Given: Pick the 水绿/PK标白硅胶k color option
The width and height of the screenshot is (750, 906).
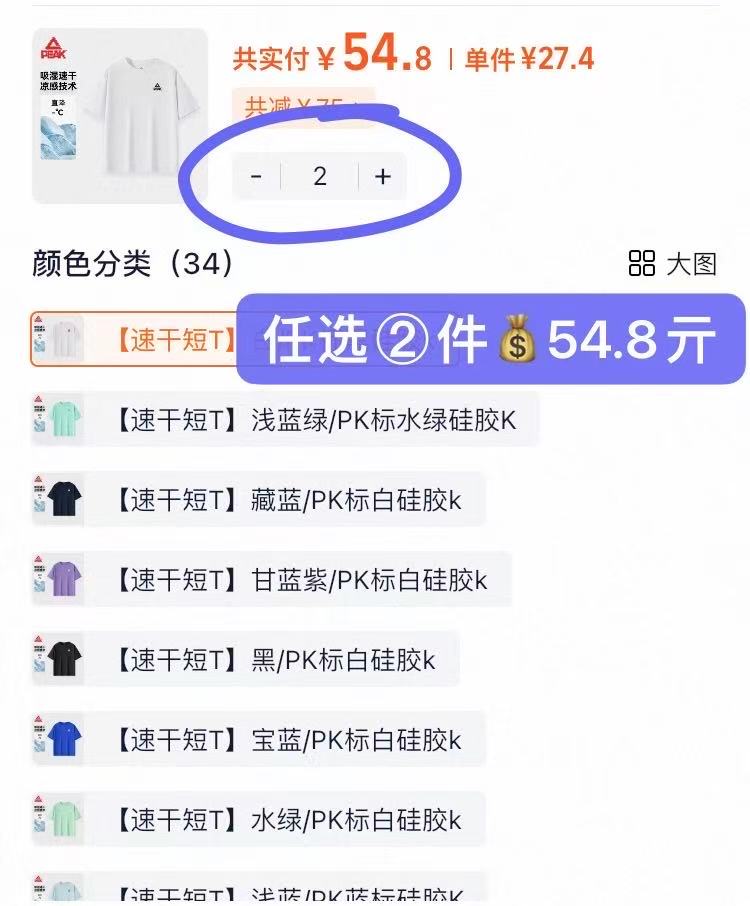Looking at the screenshot, I should [x=258, y=820].
